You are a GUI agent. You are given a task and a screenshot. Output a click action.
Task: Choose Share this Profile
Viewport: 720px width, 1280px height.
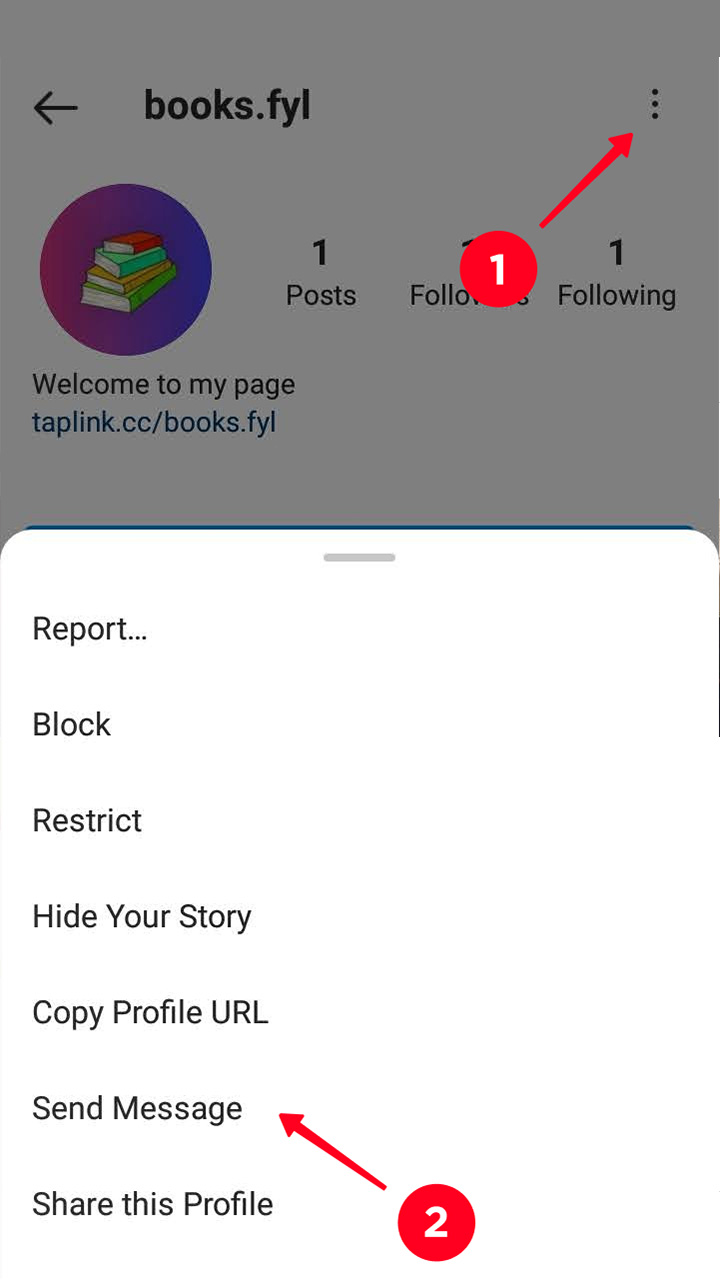click(x=152, y=1204)
